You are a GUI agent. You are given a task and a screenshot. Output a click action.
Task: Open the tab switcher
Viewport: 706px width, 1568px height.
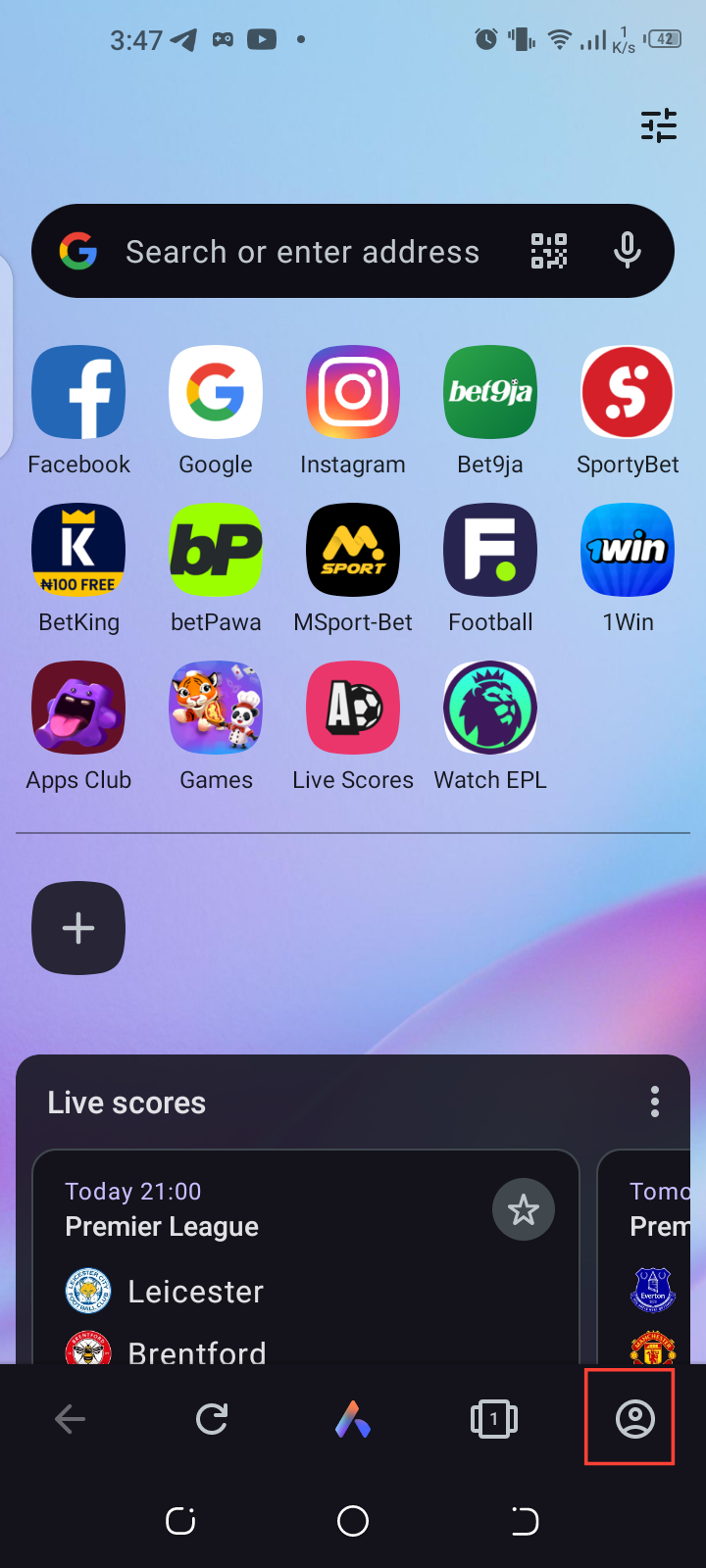pyautogui.click(x=494, y=1419)
